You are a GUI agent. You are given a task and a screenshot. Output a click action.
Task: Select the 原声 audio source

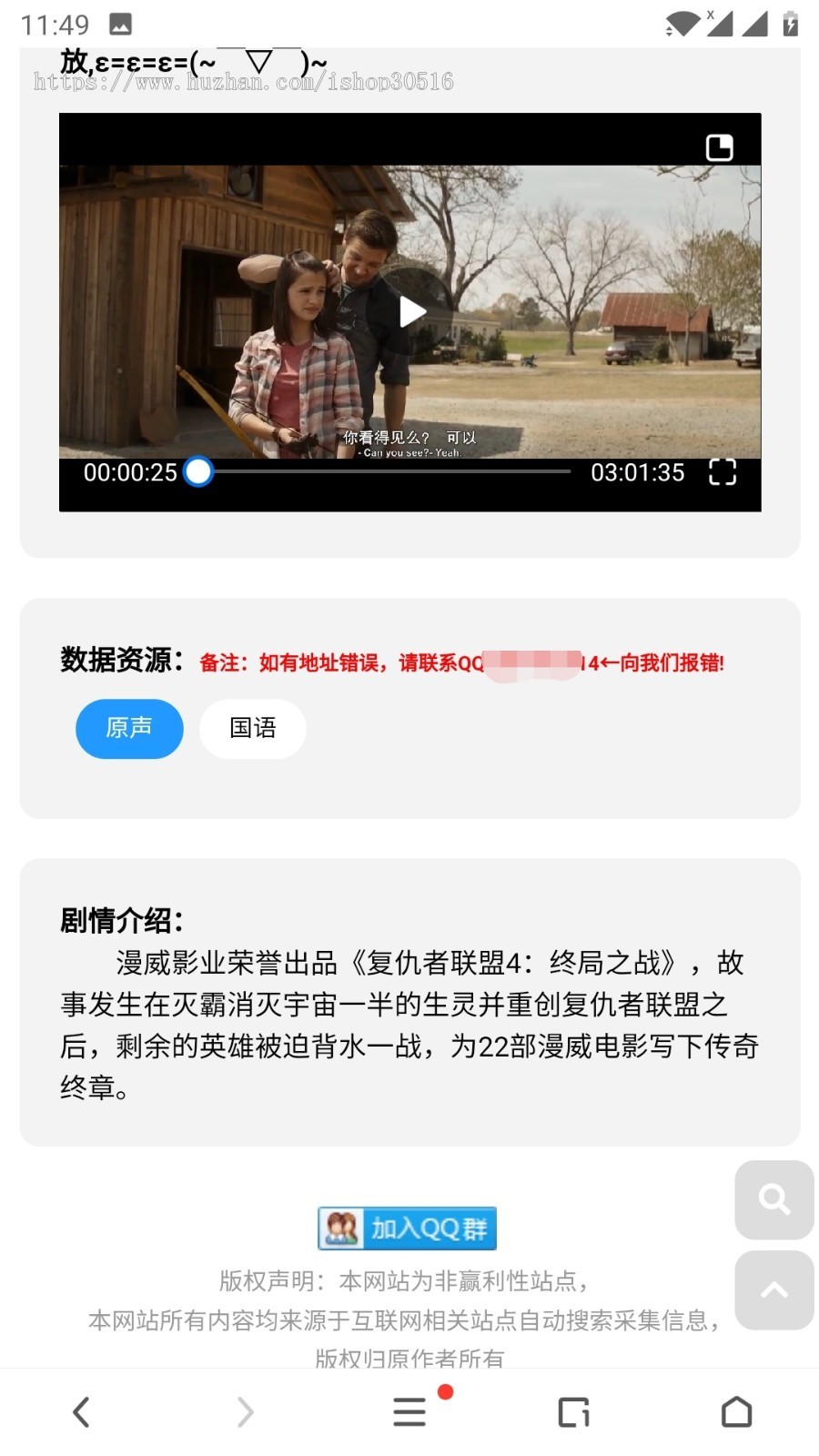coord(129,728)
